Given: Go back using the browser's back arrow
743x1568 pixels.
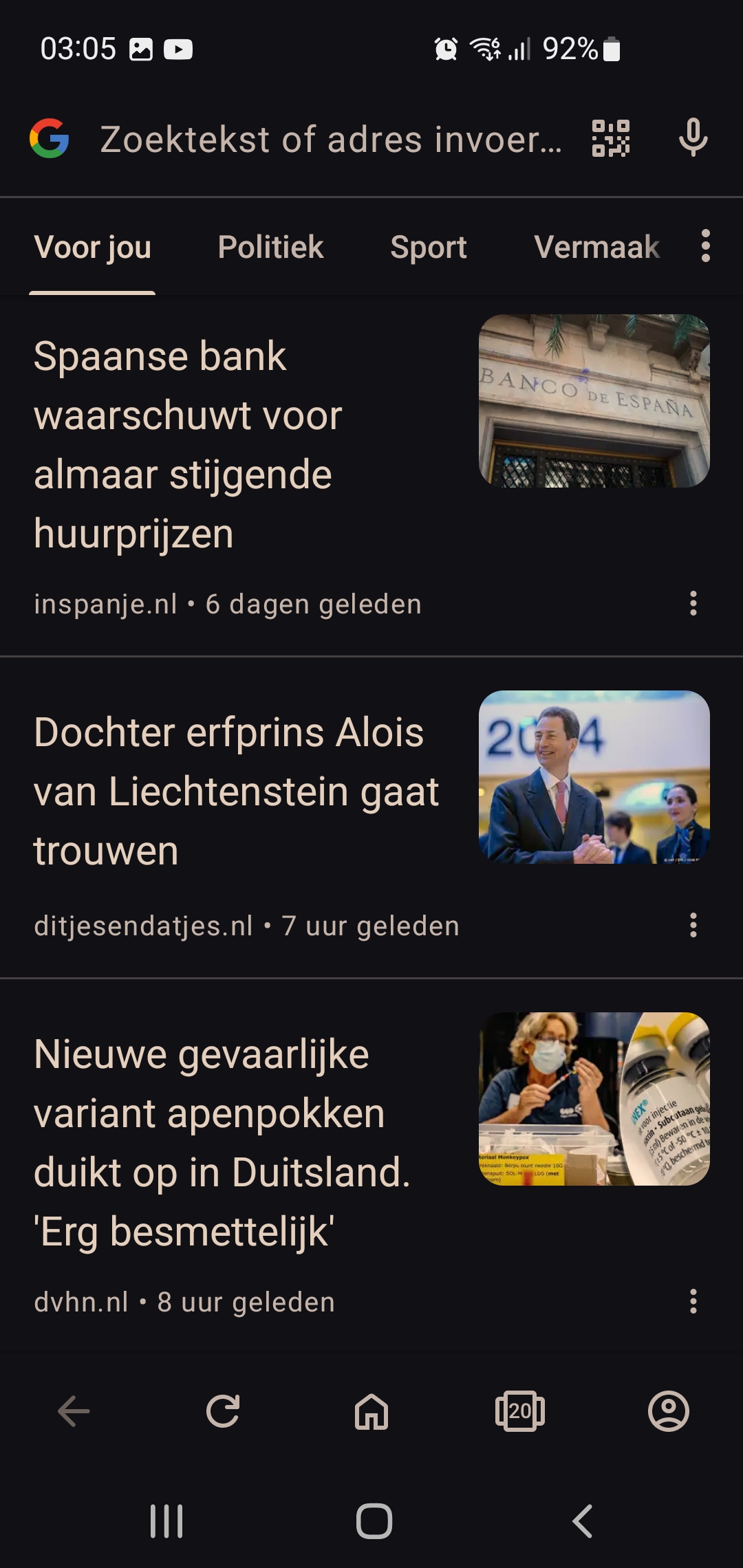Looking at the screenshot, I should coord(74,1412).
